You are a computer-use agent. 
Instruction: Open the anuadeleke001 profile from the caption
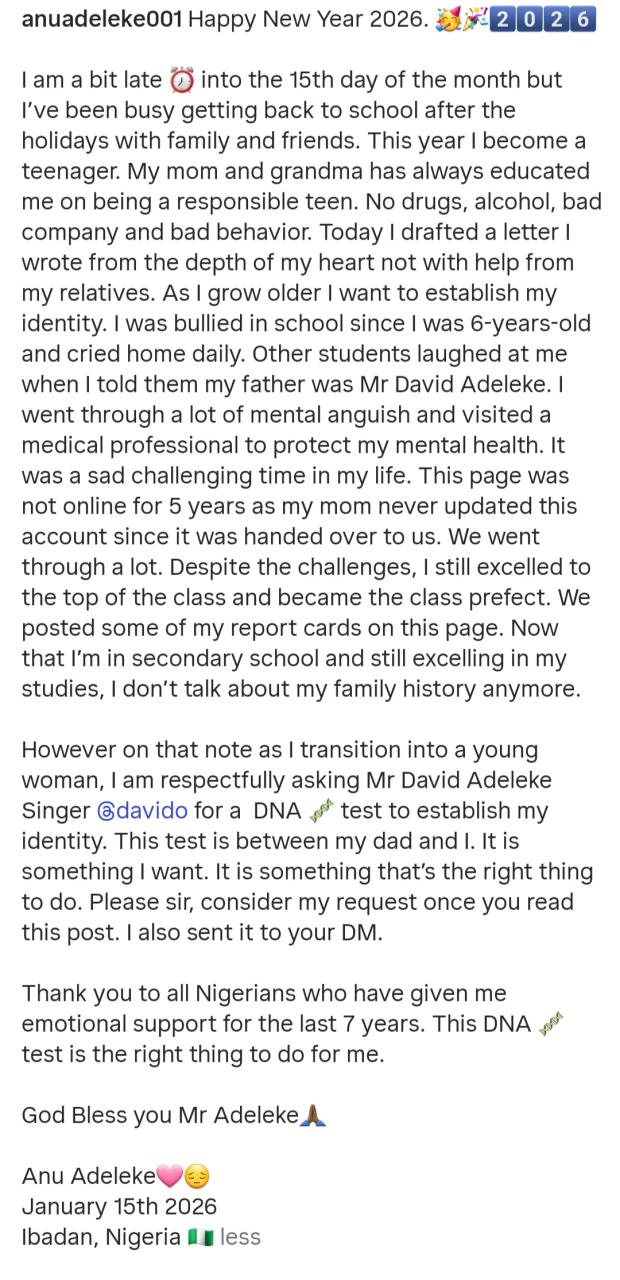point(101,19)
